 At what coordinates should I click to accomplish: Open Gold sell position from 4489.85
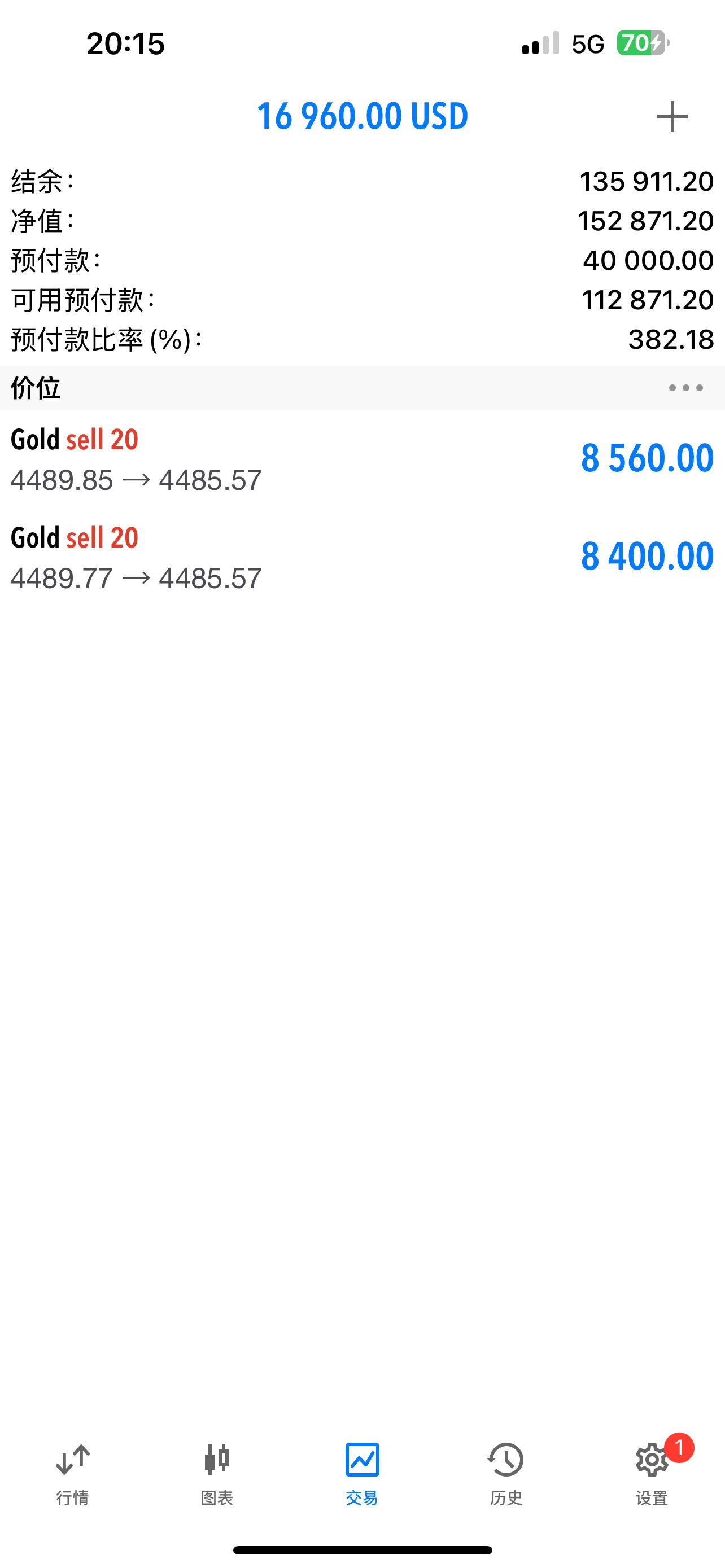362,459
